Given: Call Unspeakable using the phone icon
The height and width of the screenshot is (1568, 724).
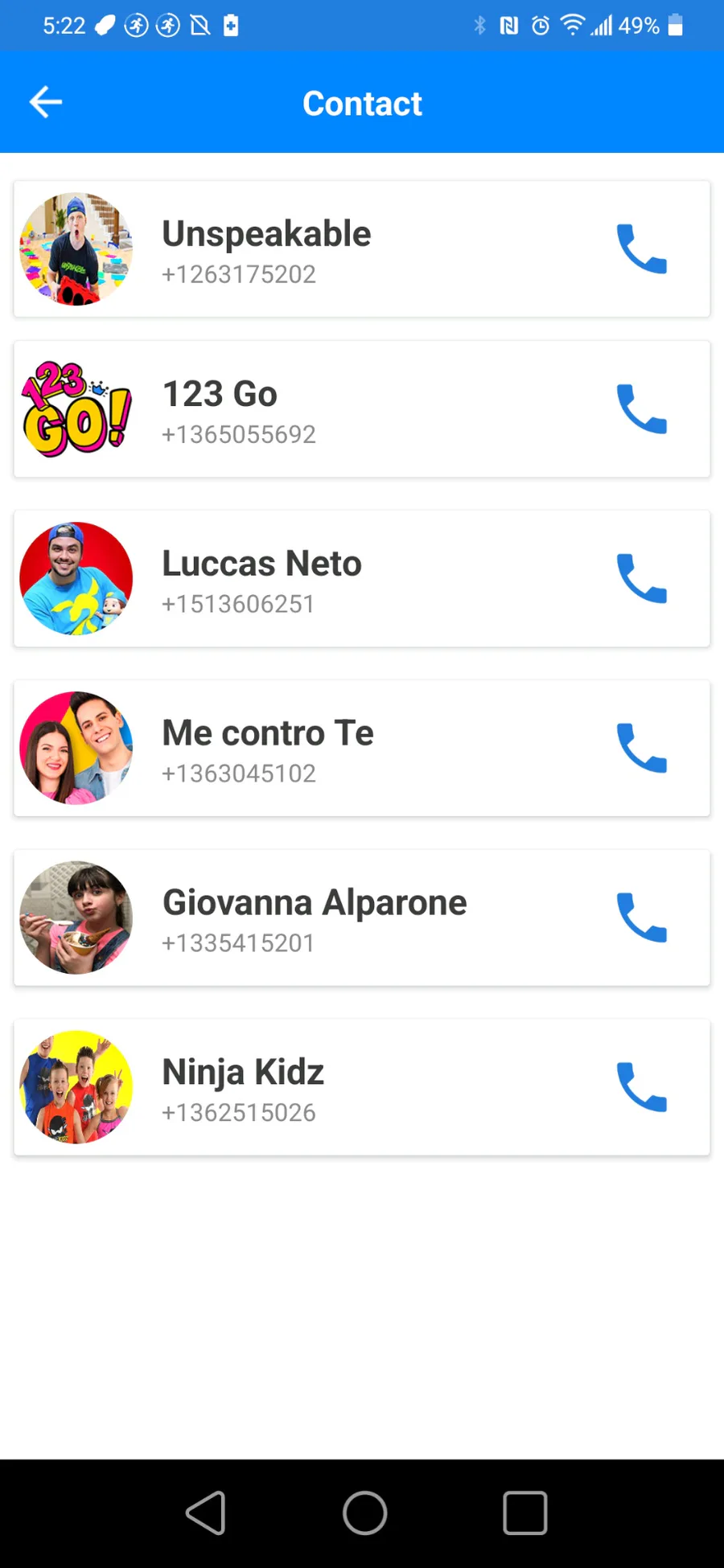Looking at the screenshot, I should click(x=641, y=249).
